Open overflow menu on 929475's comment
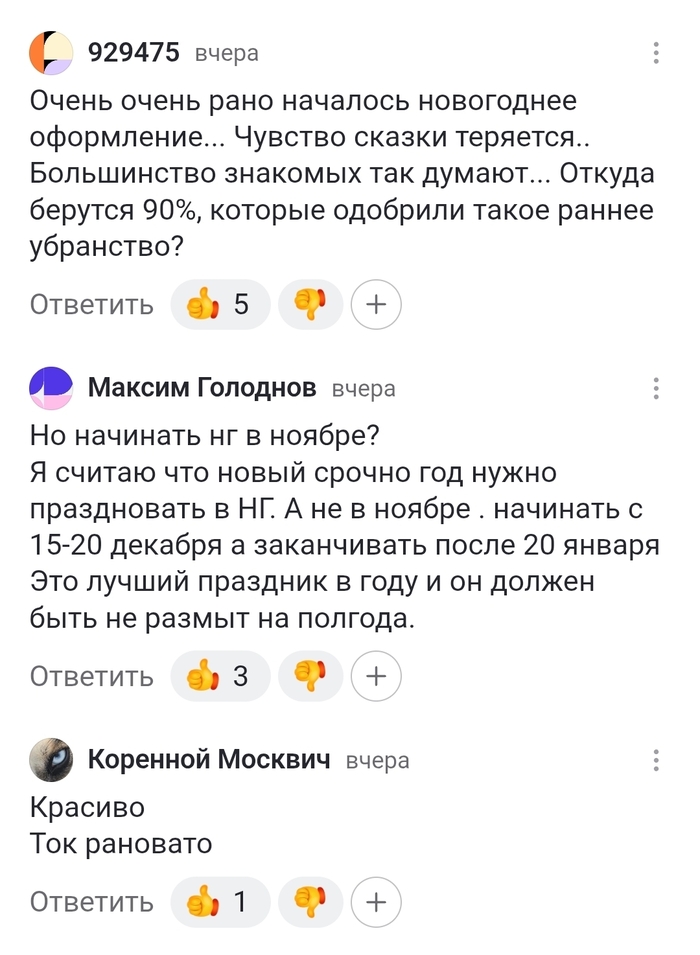The width and height of the screenshot is (700, 955). click(x=656, y=53)
